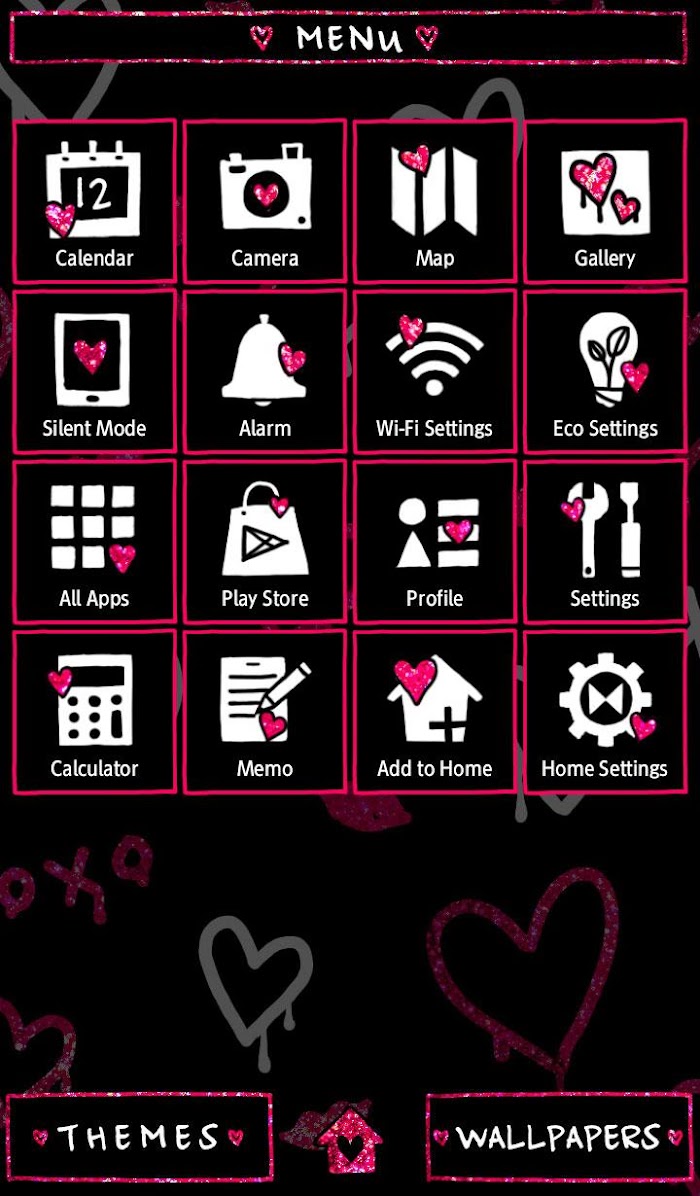700x1196 pixels.
Task: Open the Map tile
Action: coord(435,201)
